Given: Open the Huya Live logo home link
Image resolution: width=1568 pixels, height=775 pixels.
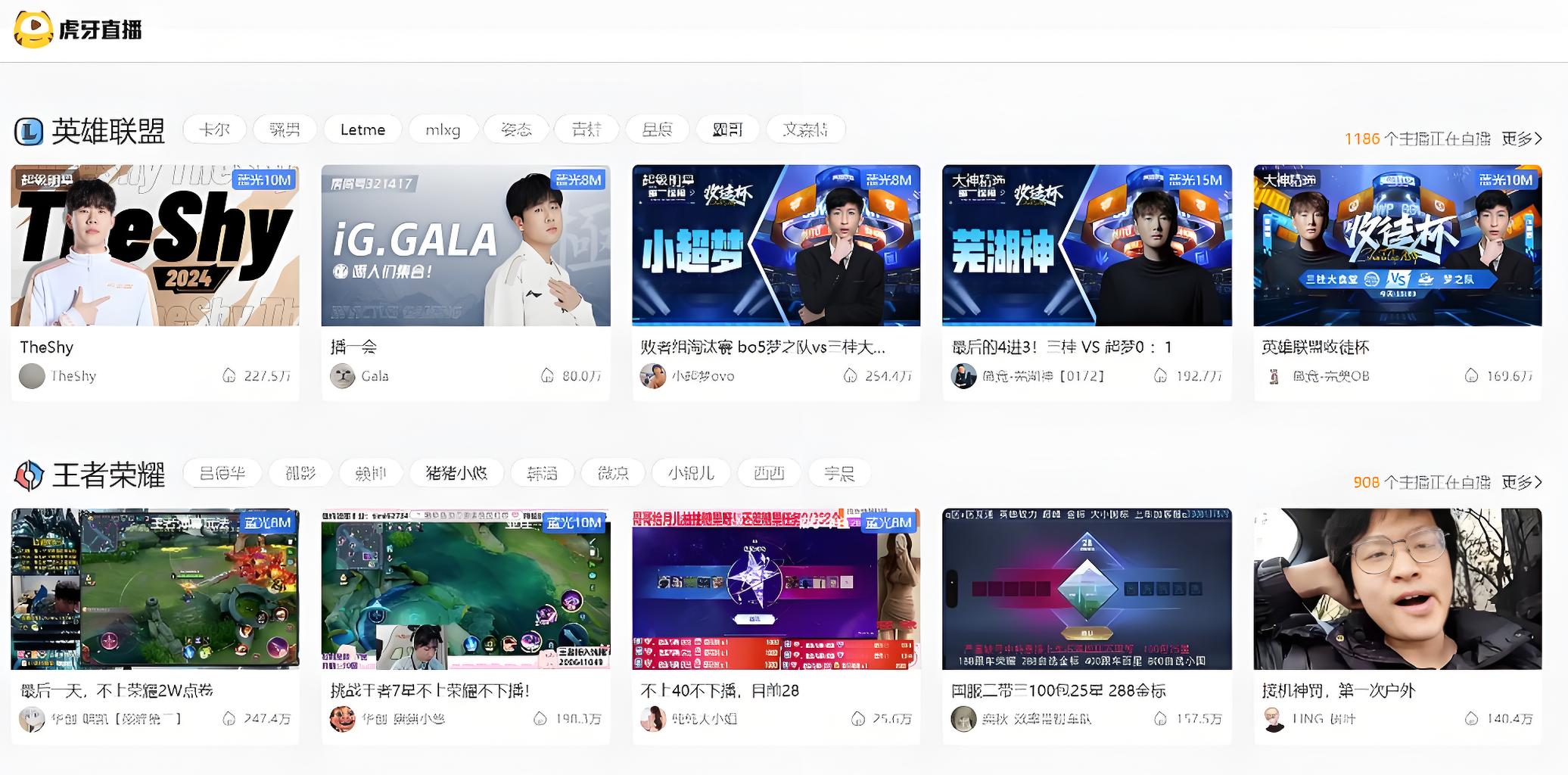Looking at the screenshot, I should (78, 30).
